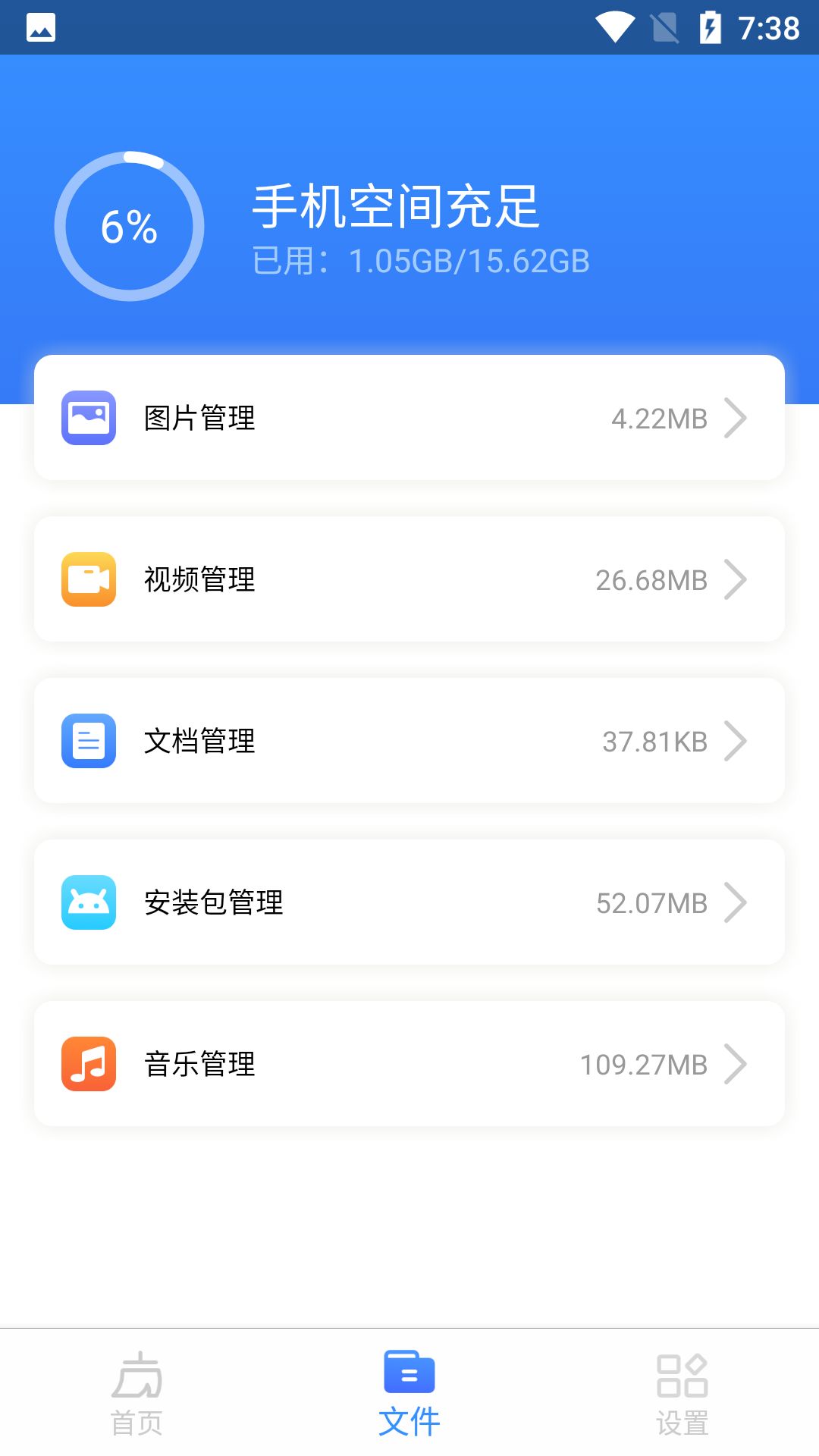Click the 6% circular storage progress ring
This screenshot has width=819, height=1456.
129,225
